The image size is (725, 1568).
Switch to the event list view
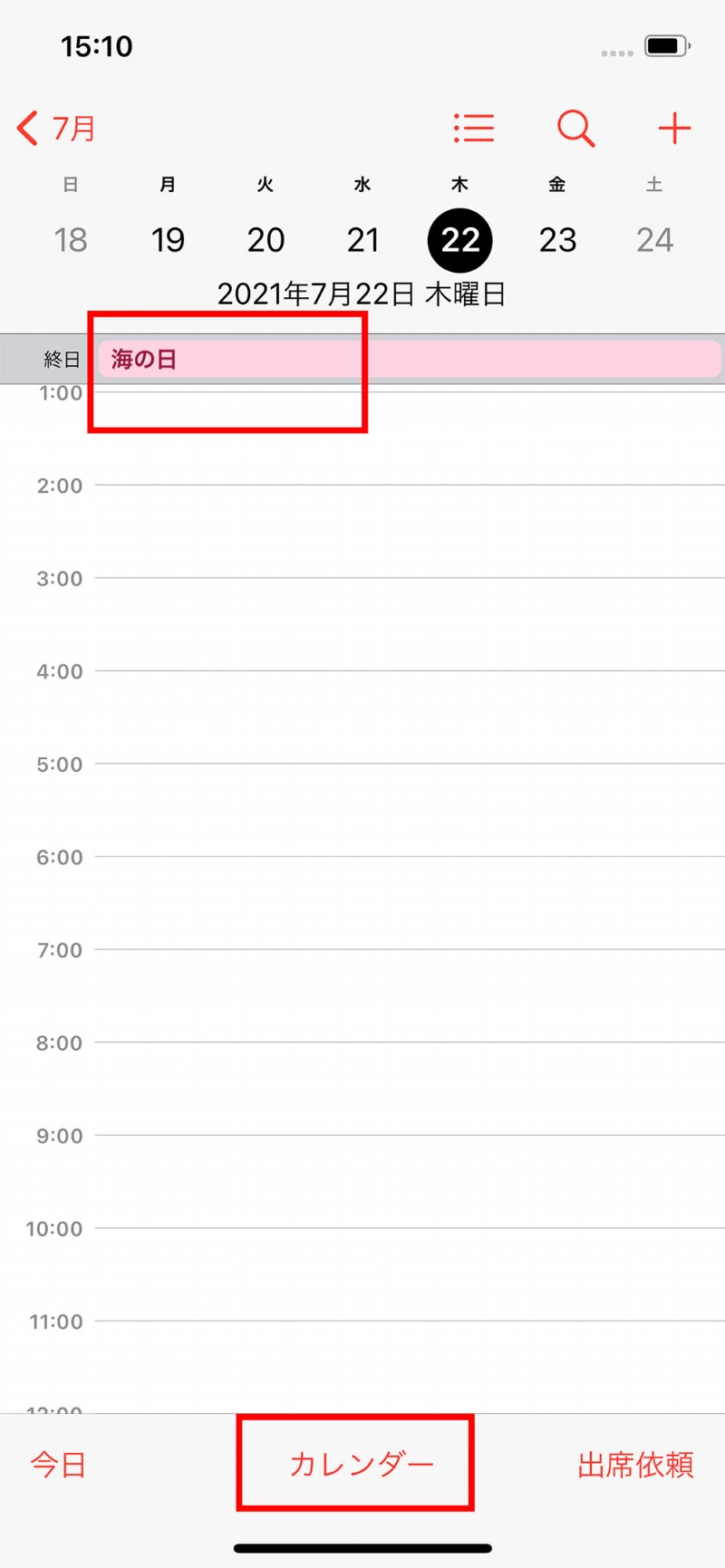[474, 129]
